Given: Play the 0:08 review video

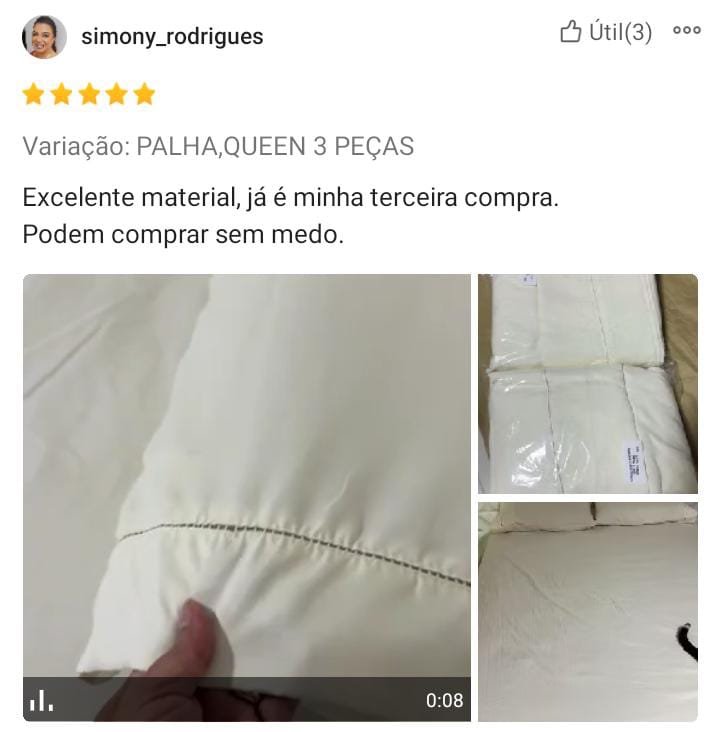Looking at the screenshot, I should (246, 497).
